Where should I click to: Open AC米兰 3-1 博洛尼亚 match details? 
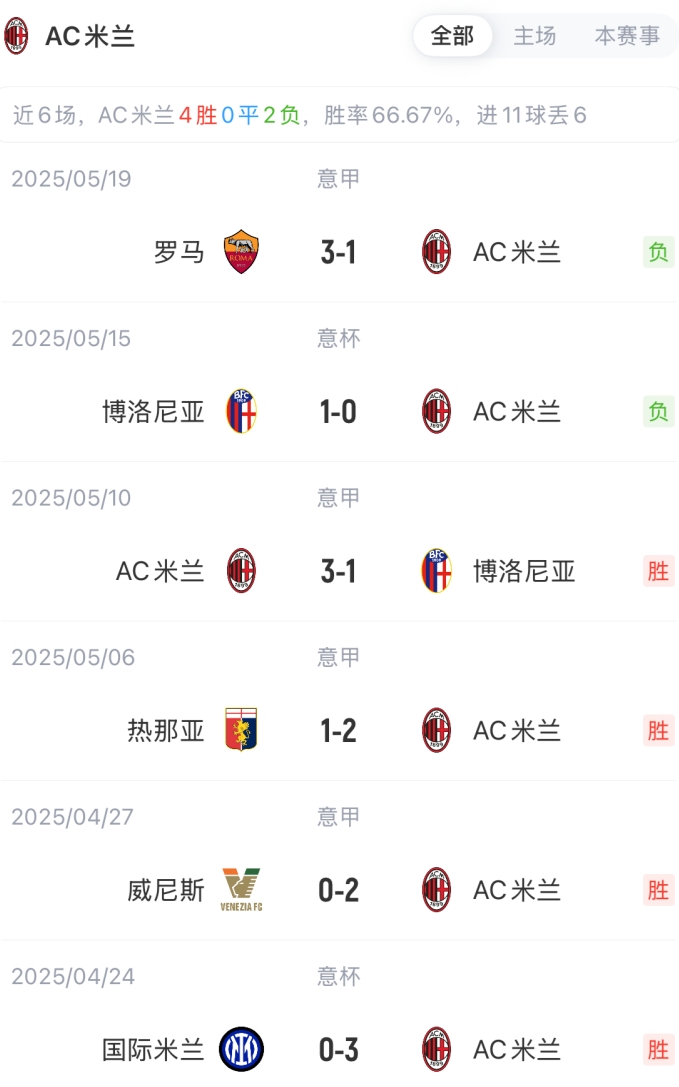(338, 571)
